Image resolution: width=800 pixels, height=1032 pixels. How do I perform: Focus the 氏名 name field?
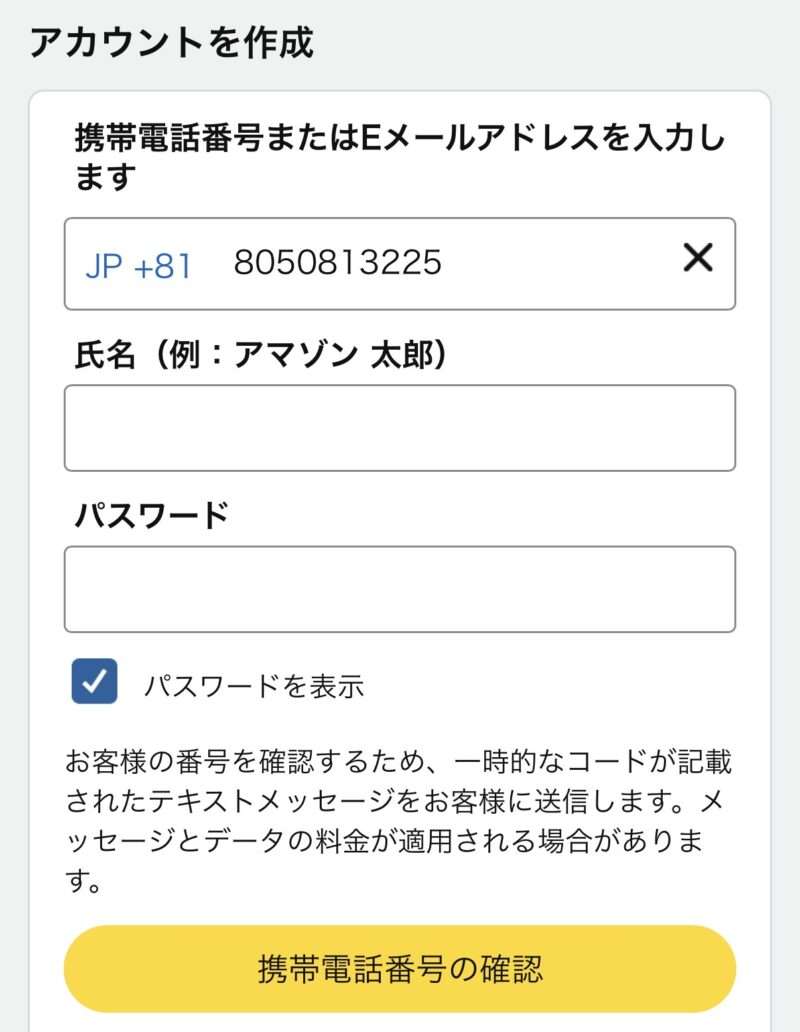coord(400,428)
